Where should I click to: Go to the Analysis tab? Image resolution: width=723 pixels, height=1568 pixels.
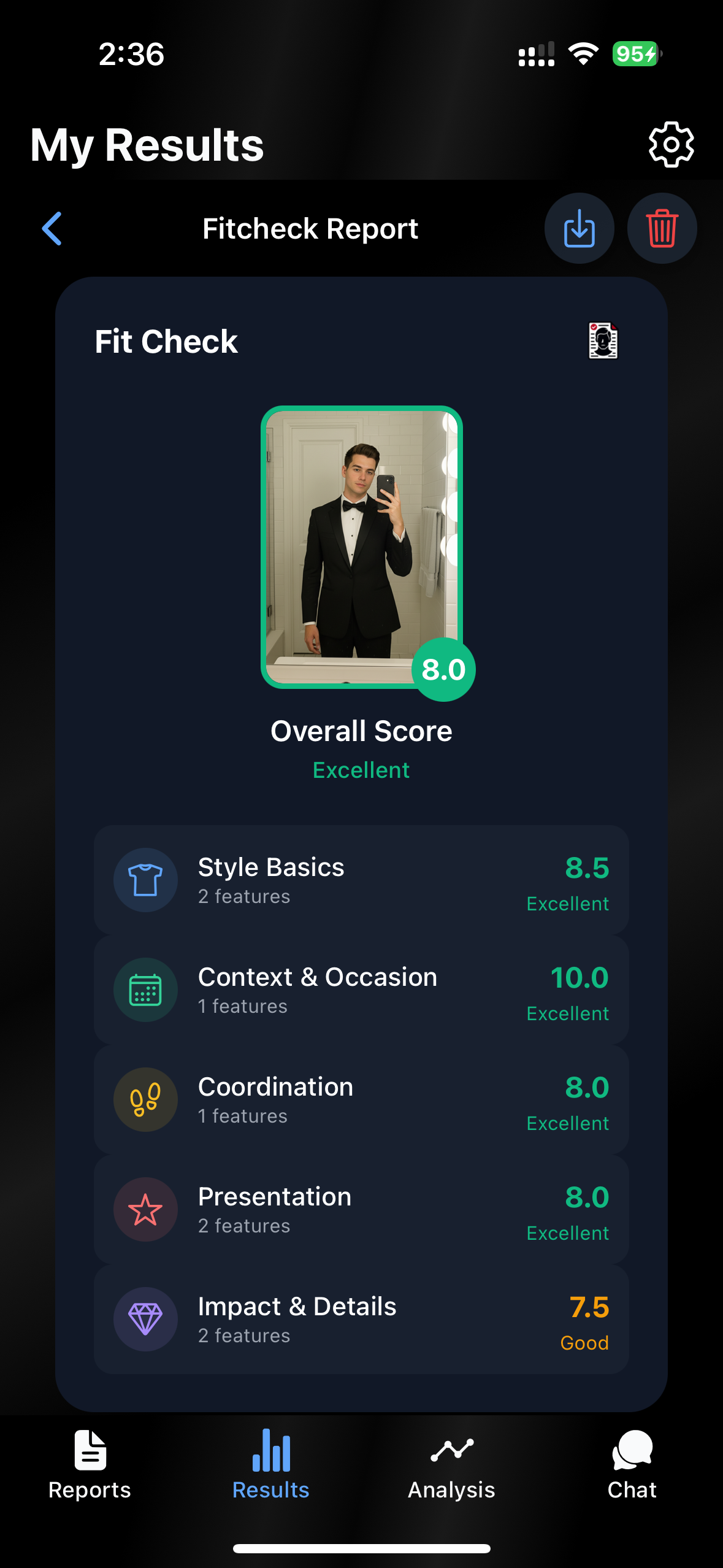(452, 1465)
